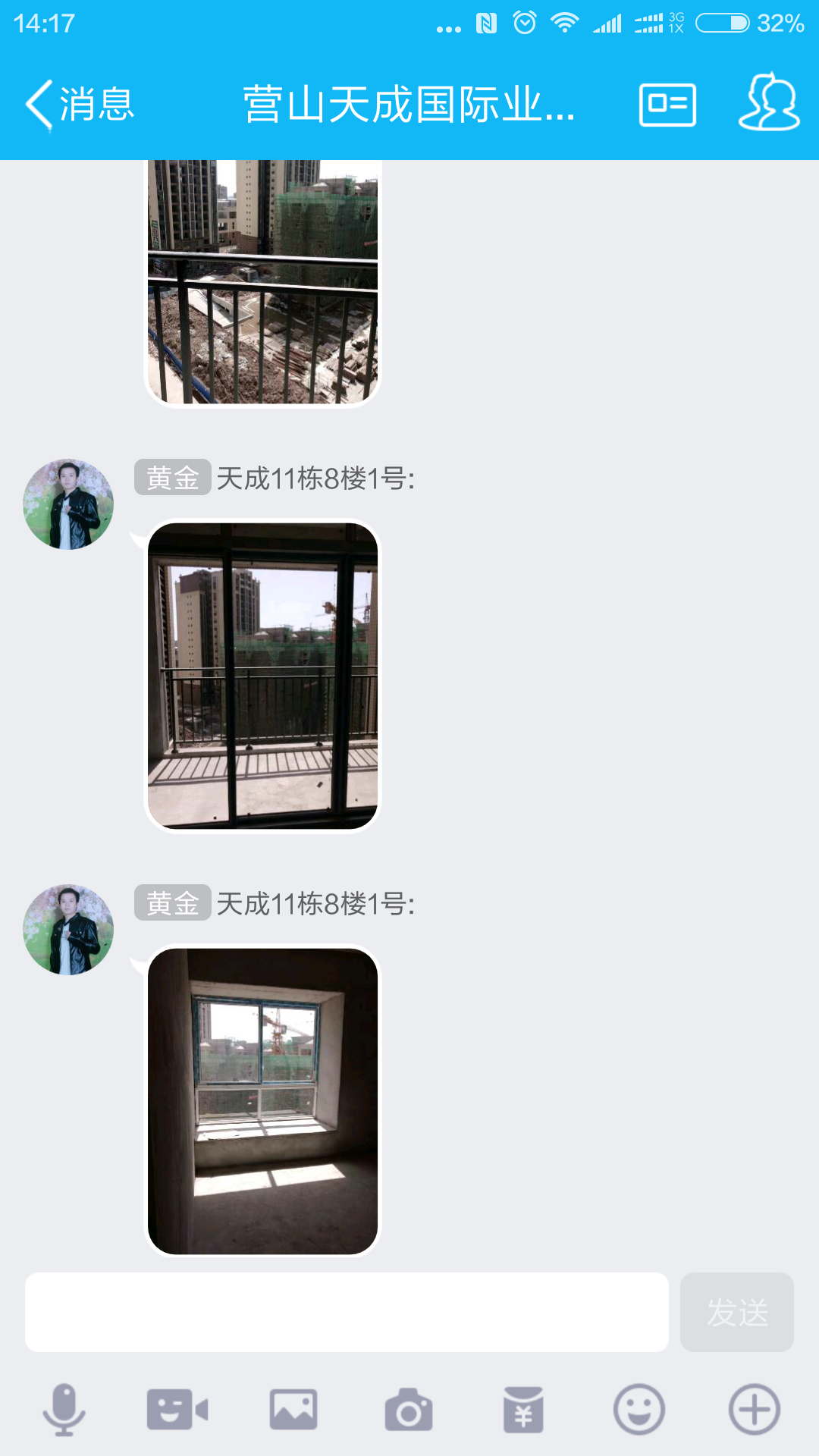Open the camera to take photo
This screenshot has height=1456, width=819.
409,1410
